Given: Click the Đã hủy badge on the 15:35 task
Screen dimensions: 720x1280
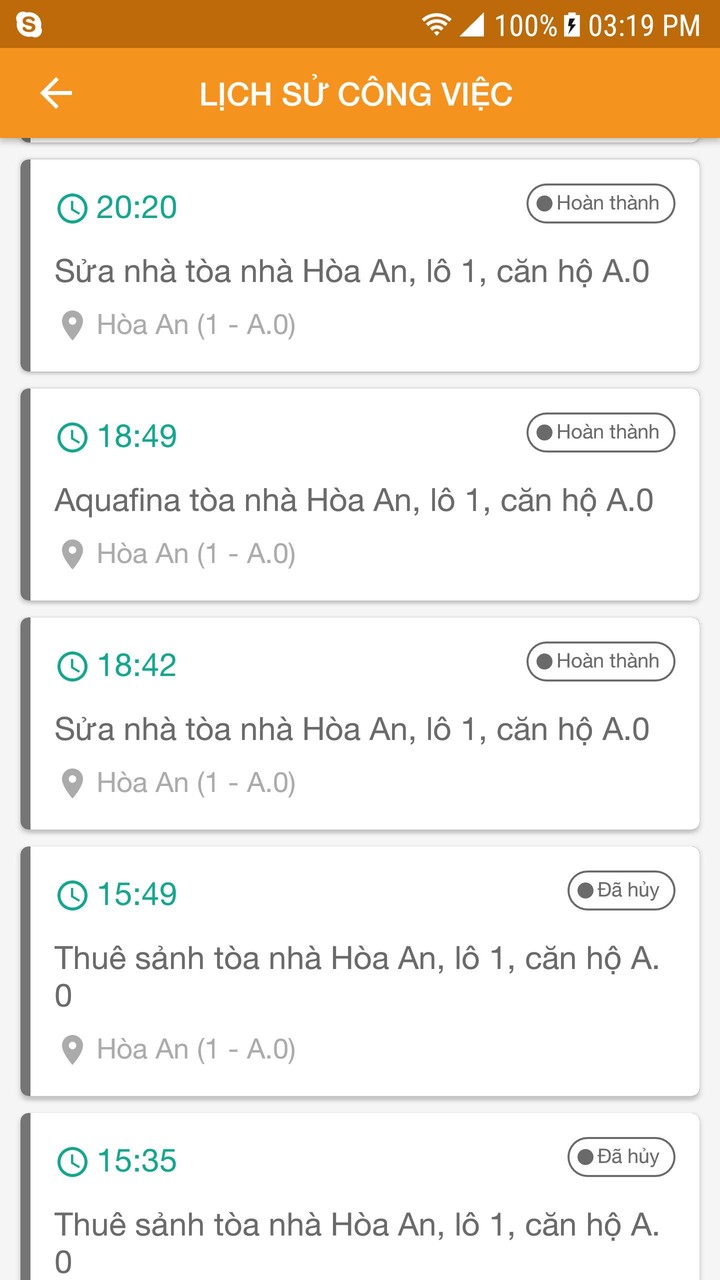Looking at the screenshot, I should pyautogui.click(x=621, y=1156).
